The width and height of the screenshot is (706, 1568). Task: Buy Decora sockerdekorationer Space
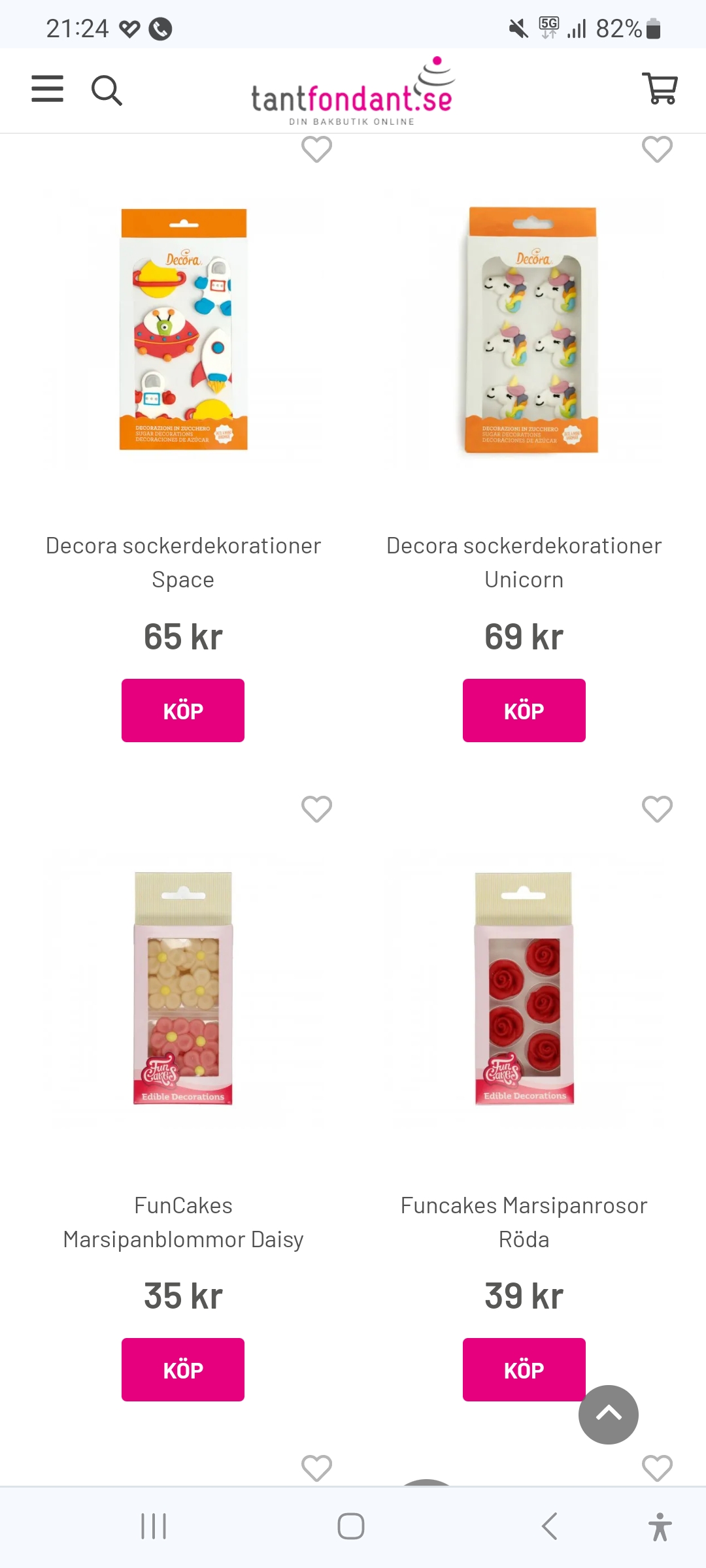[x=183, y=710]
